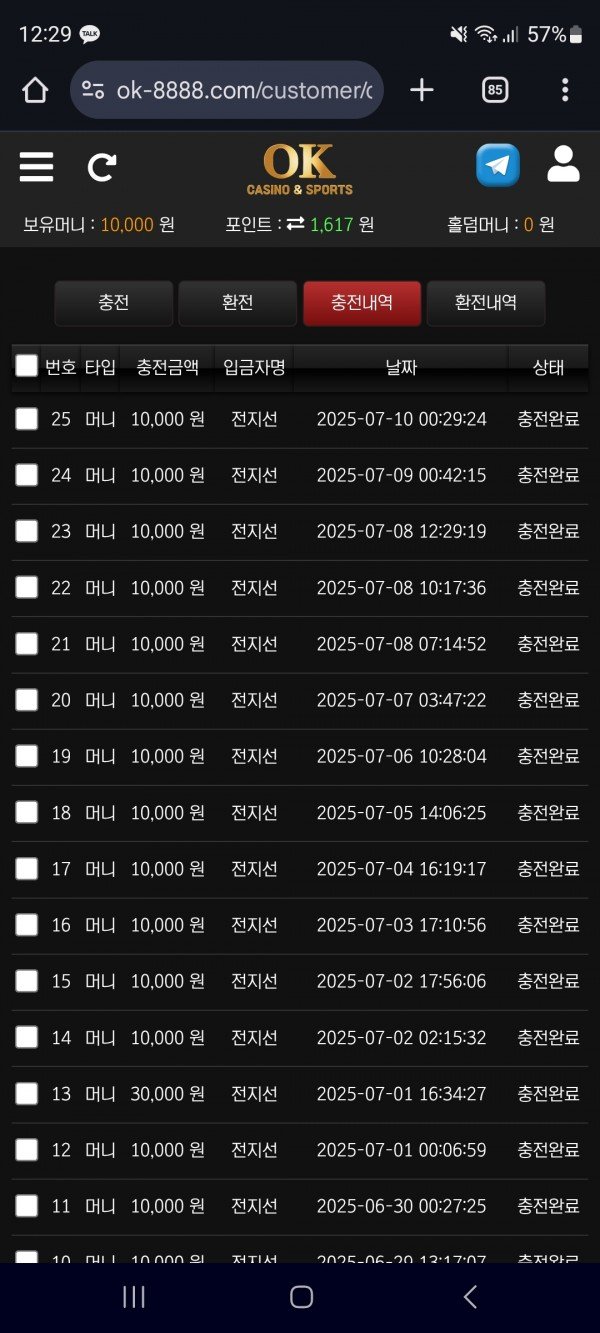600x1333 pixels.
Task: Open the browser overflow menu
Action: pyautogui.click(x=565, y=91)
